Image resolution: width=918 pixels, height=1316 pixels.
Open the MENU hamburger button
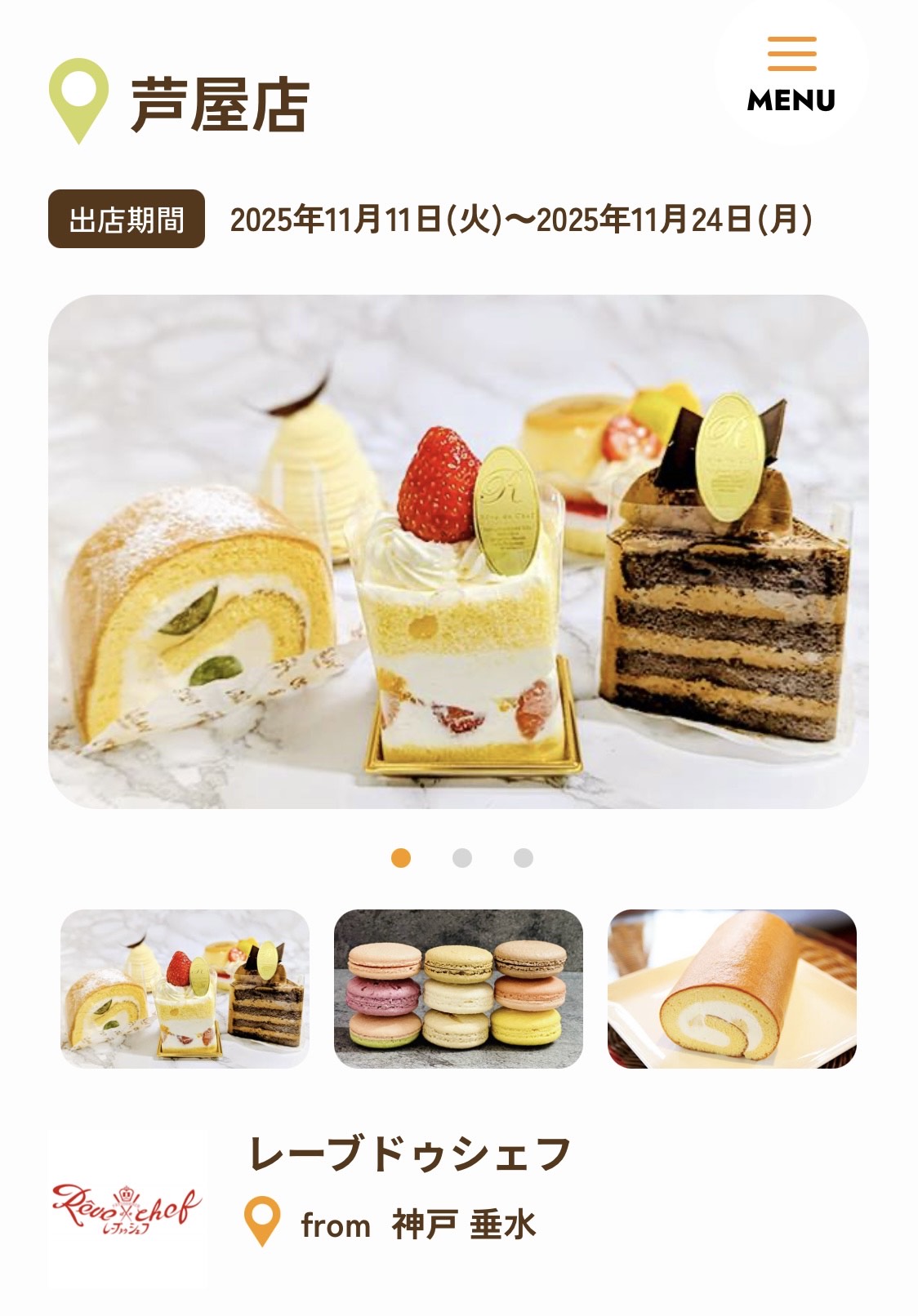(791, 73)
